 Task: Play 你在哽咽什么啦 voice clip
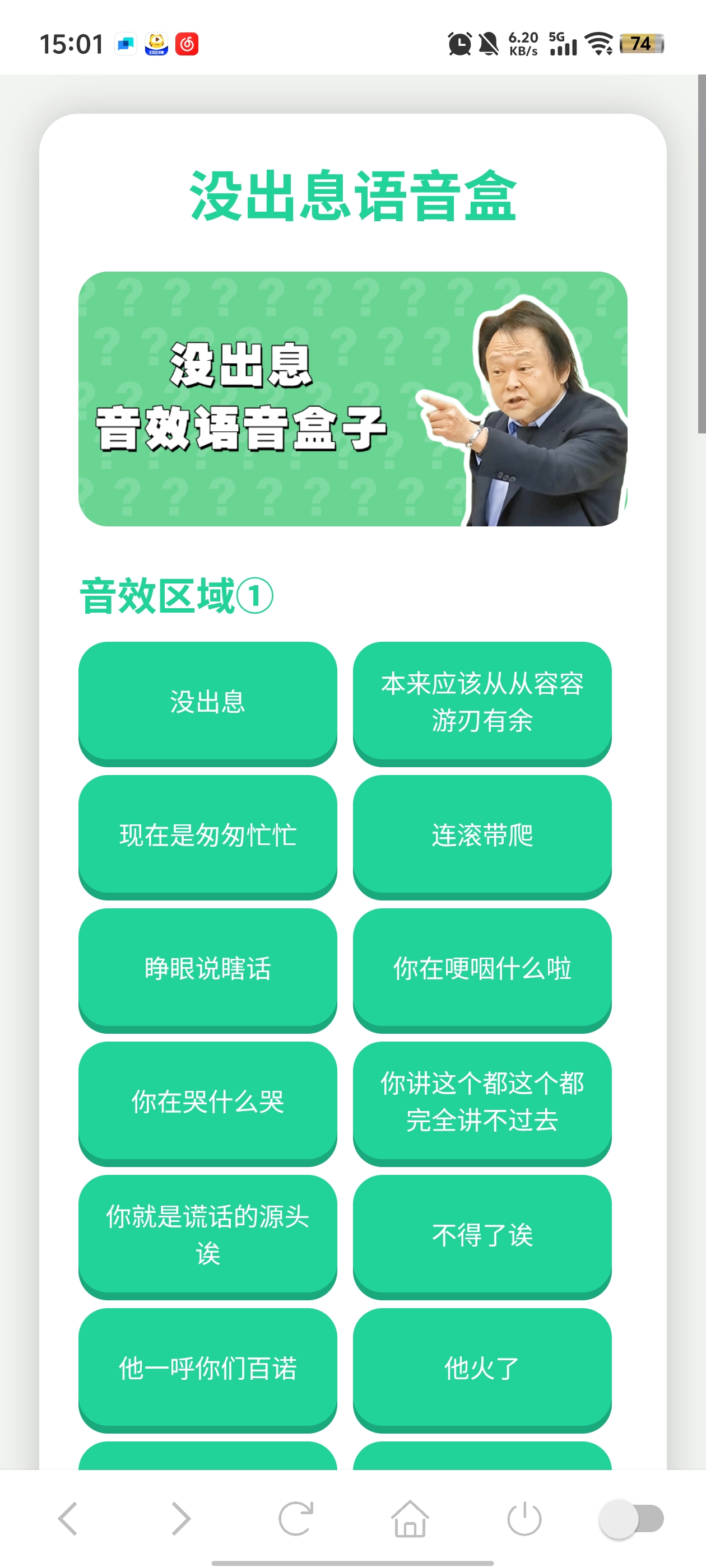pyautogui.click(x=482, y=968)
